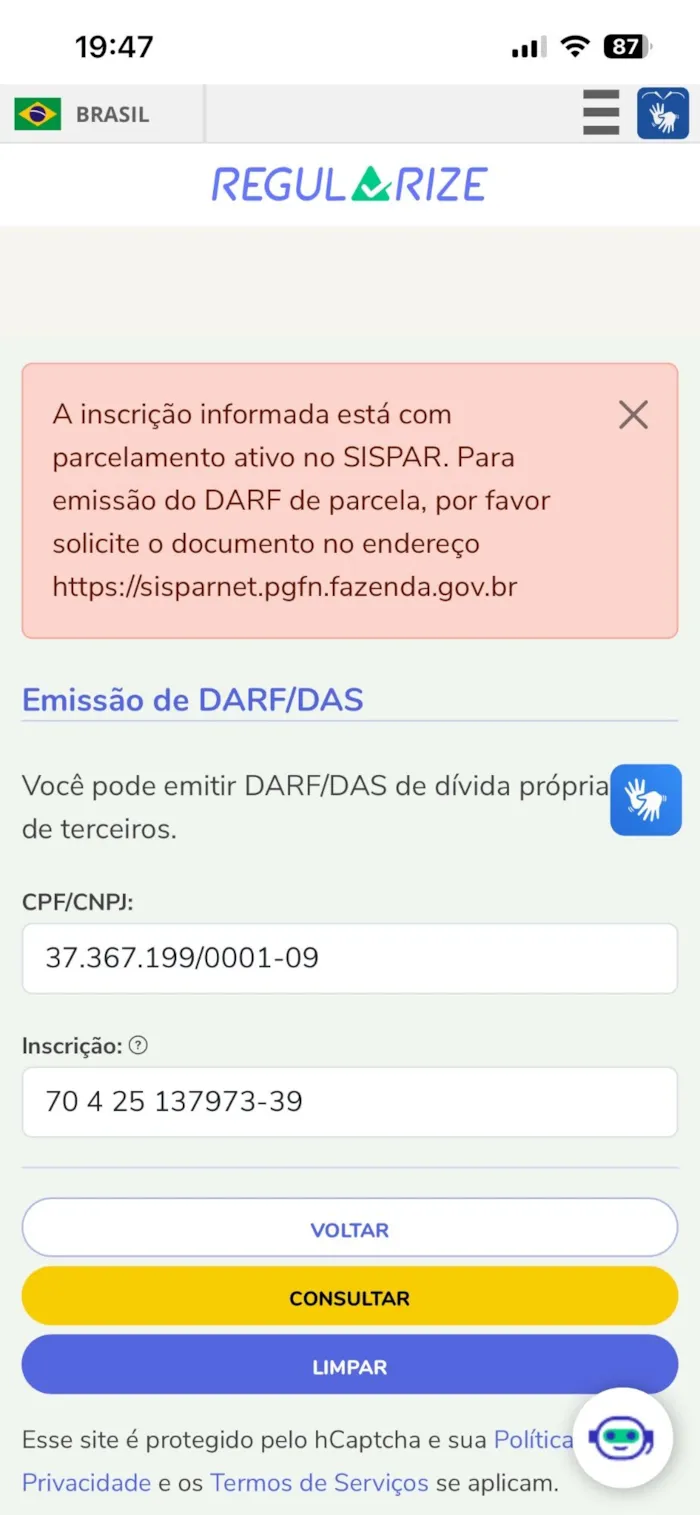Open the floating sign language widget

646,800
